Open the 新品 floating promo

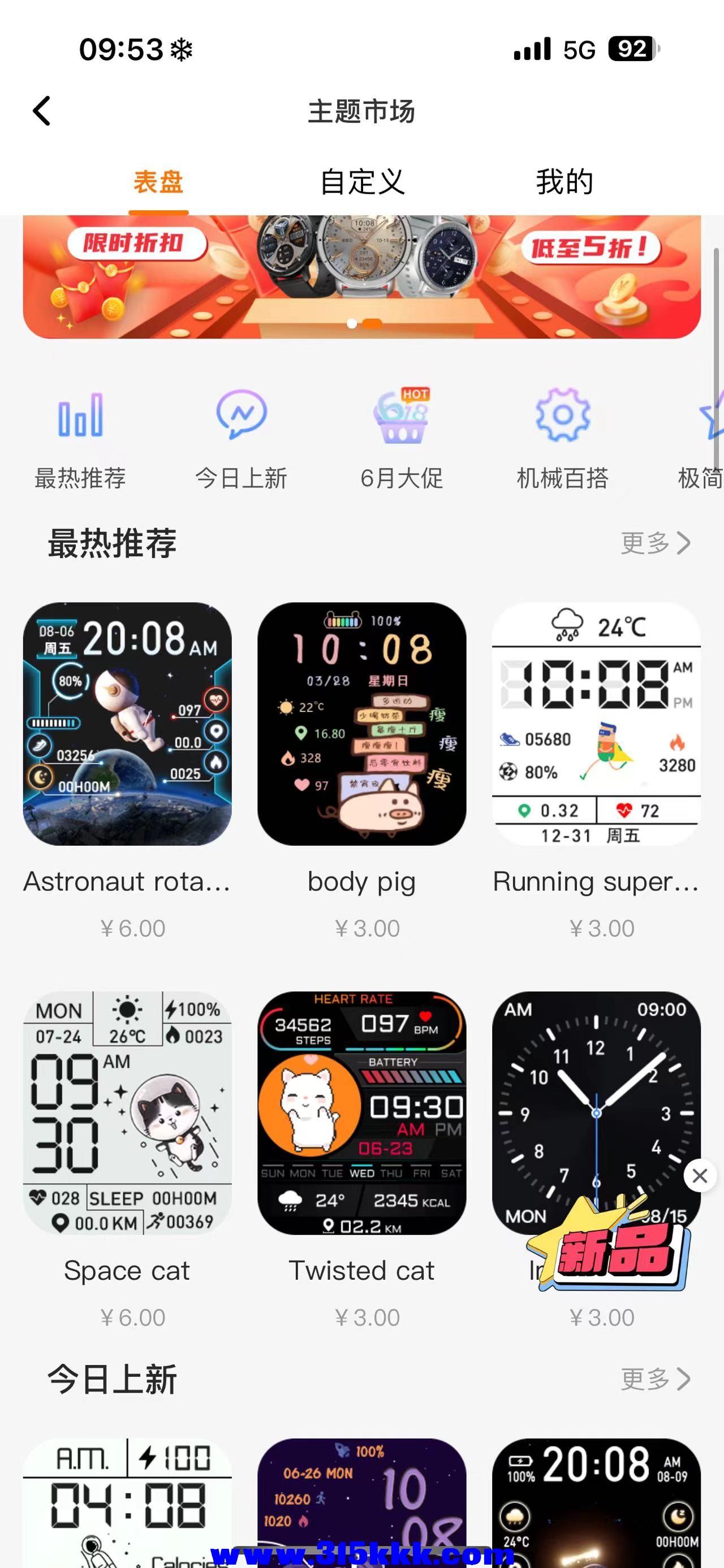pyautogui.click(x=615, y=1248)
